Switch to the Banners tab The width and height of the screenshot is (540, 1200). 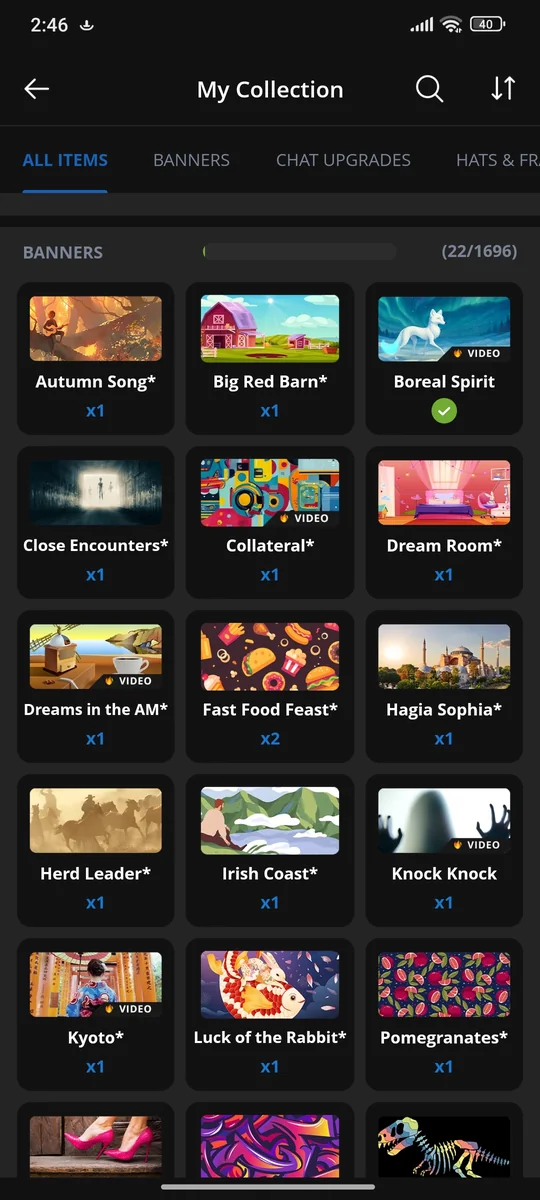coord(191,160)
